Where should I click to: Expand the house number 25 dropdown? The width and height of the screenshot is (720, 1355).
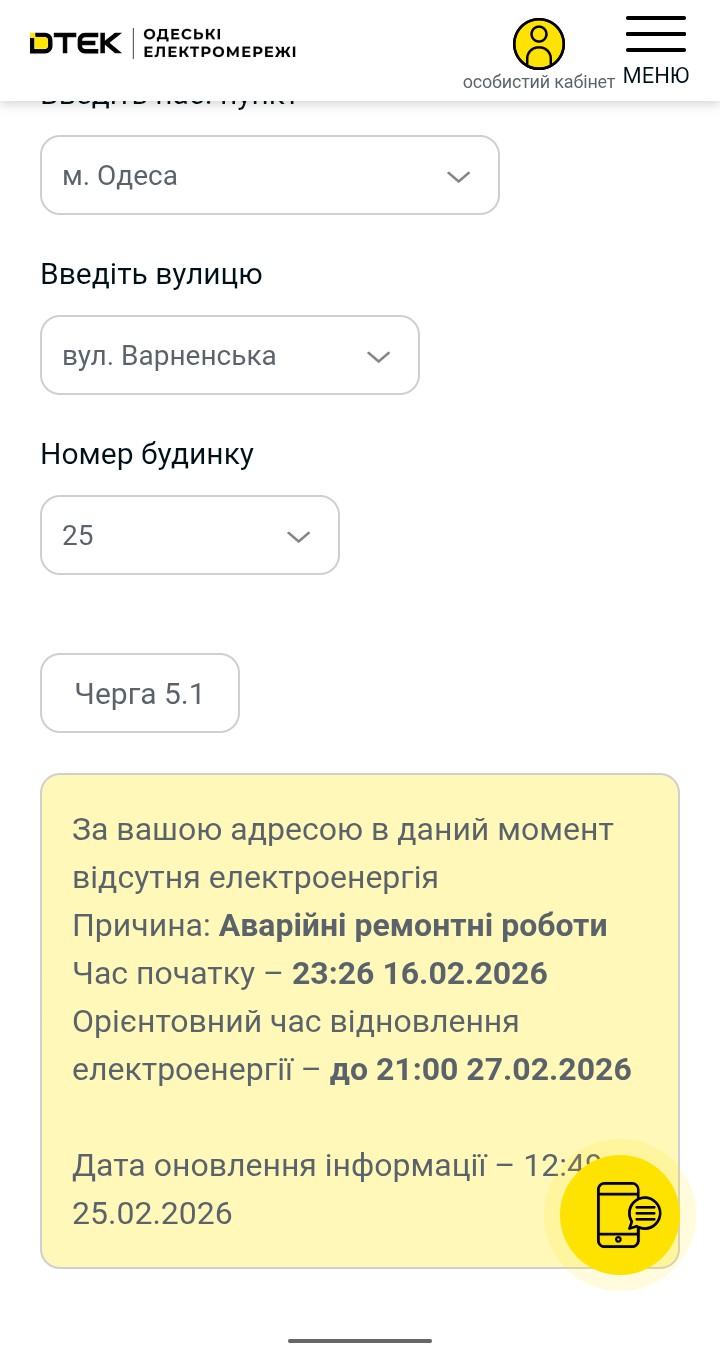[190, 536]
